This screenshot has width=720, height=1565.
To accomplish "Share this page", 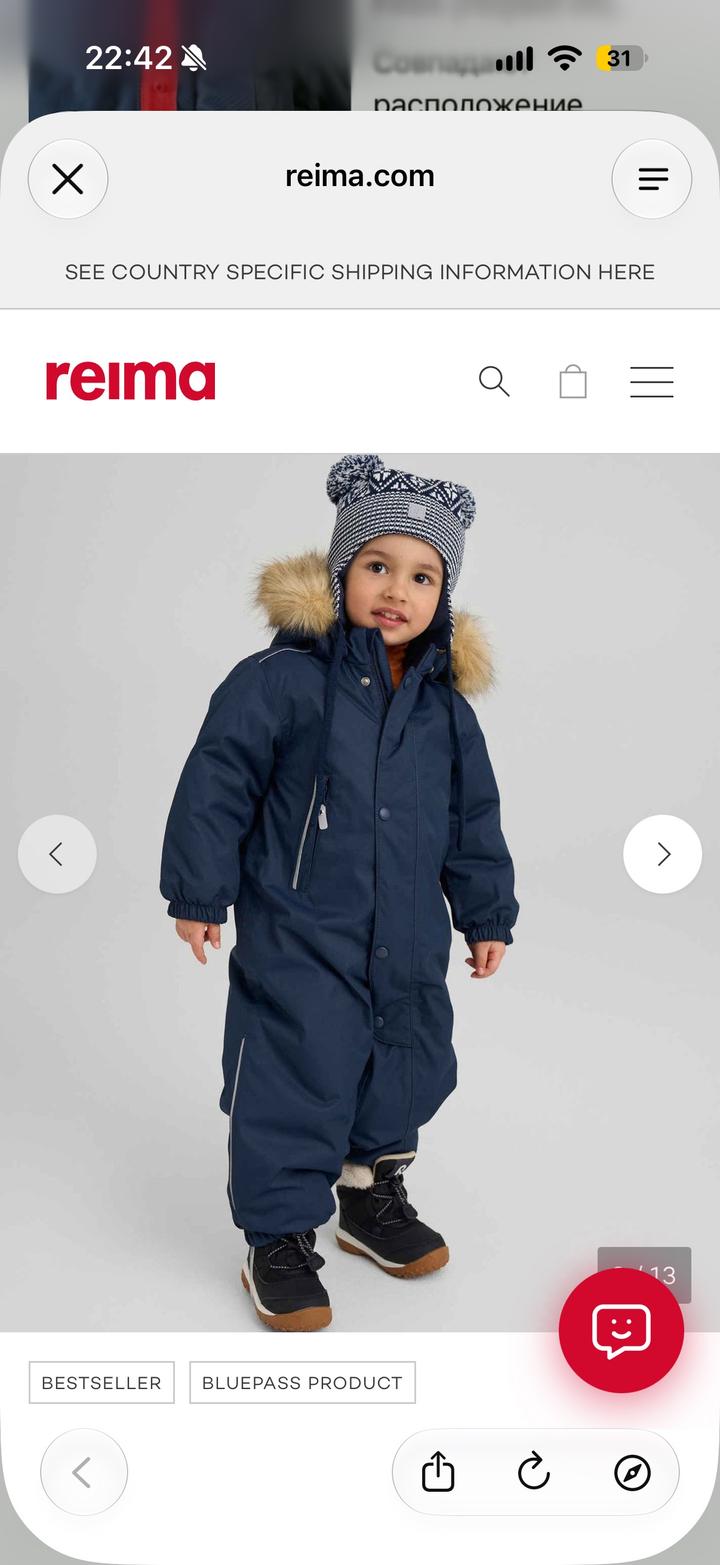I will [438, 1472].
